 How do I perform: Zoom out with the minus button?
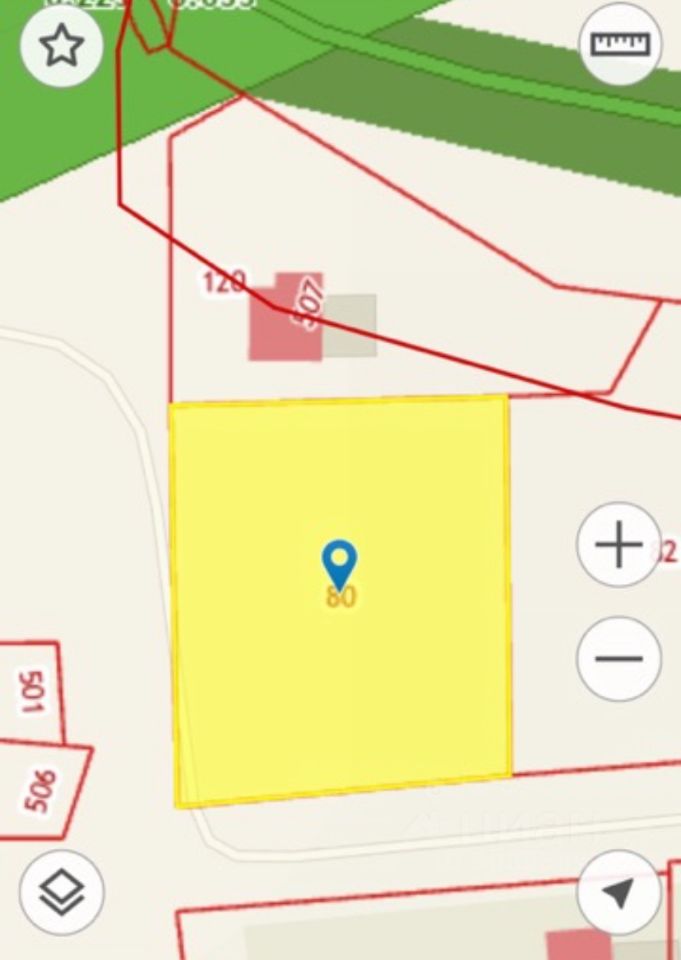click(x=619, y=659)
